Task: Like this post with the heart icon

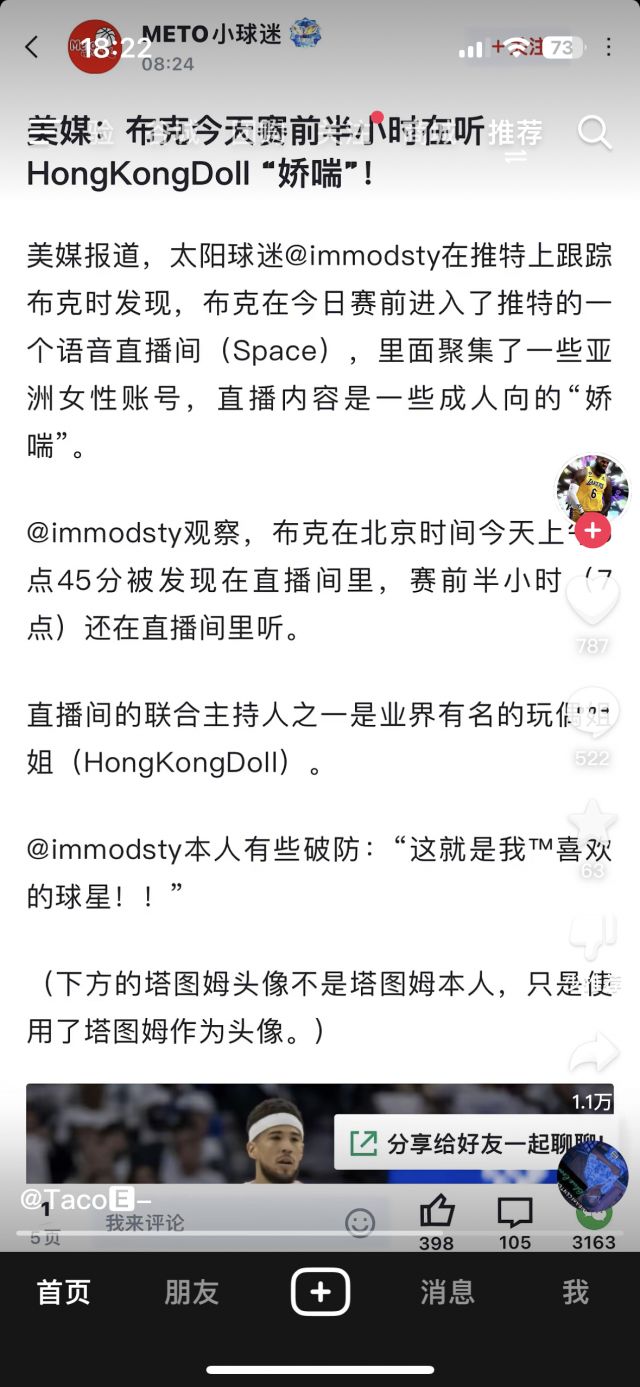Action: (593, 598)
